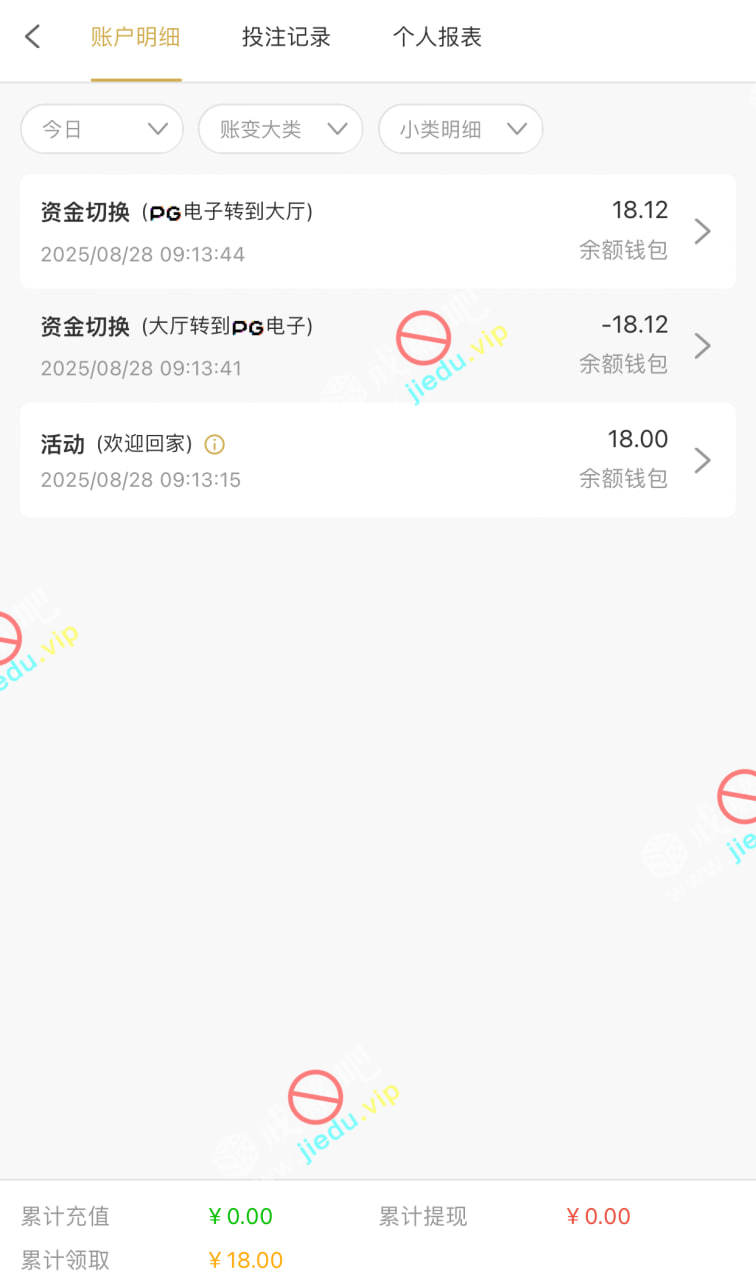The width and height of the screenshot is (756, 1280).
Task: Switch to the 个人报表 tab
Action: pyautogui.click(x=437, y=38)
